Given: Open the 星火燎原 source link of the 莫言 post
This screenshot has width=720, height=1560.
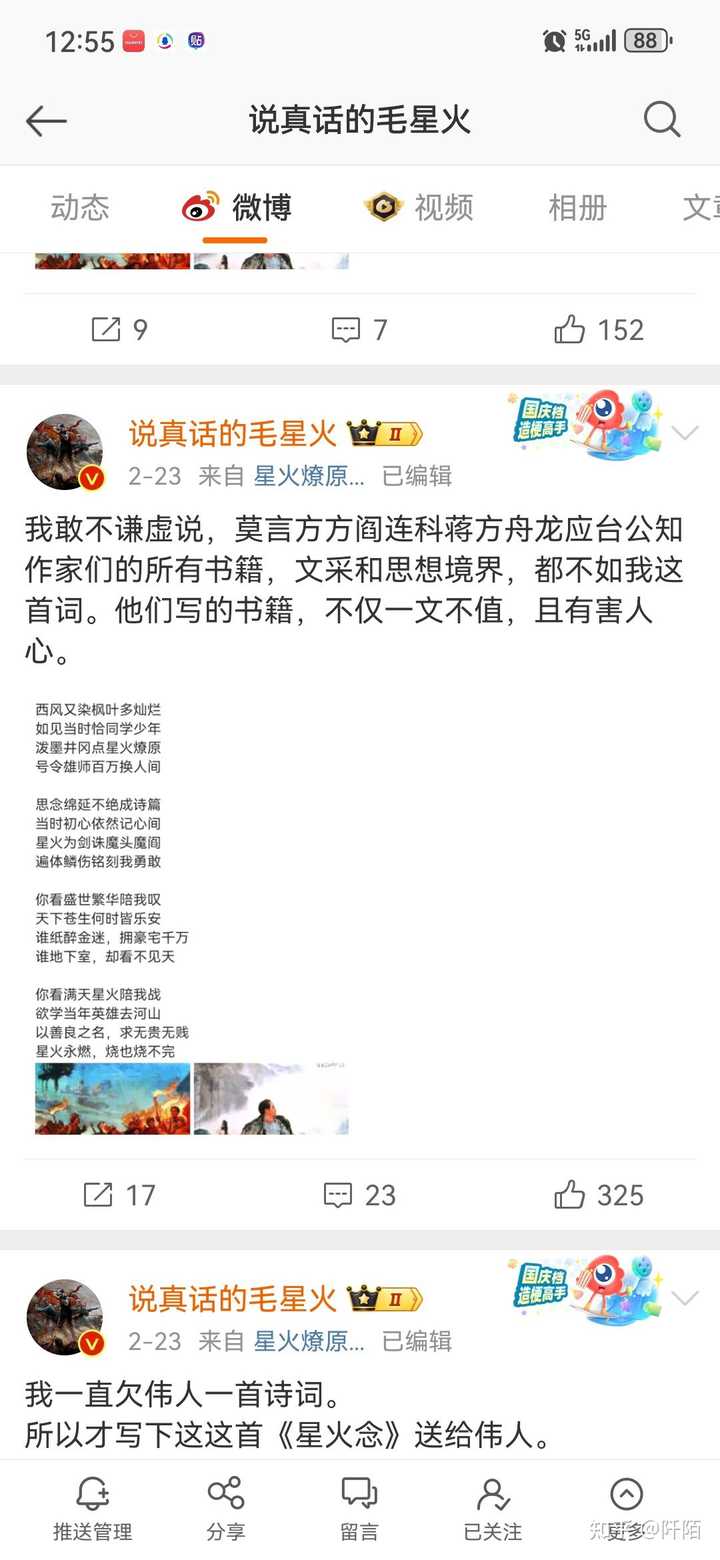Looking at the screenshot, I should point(309,476).
